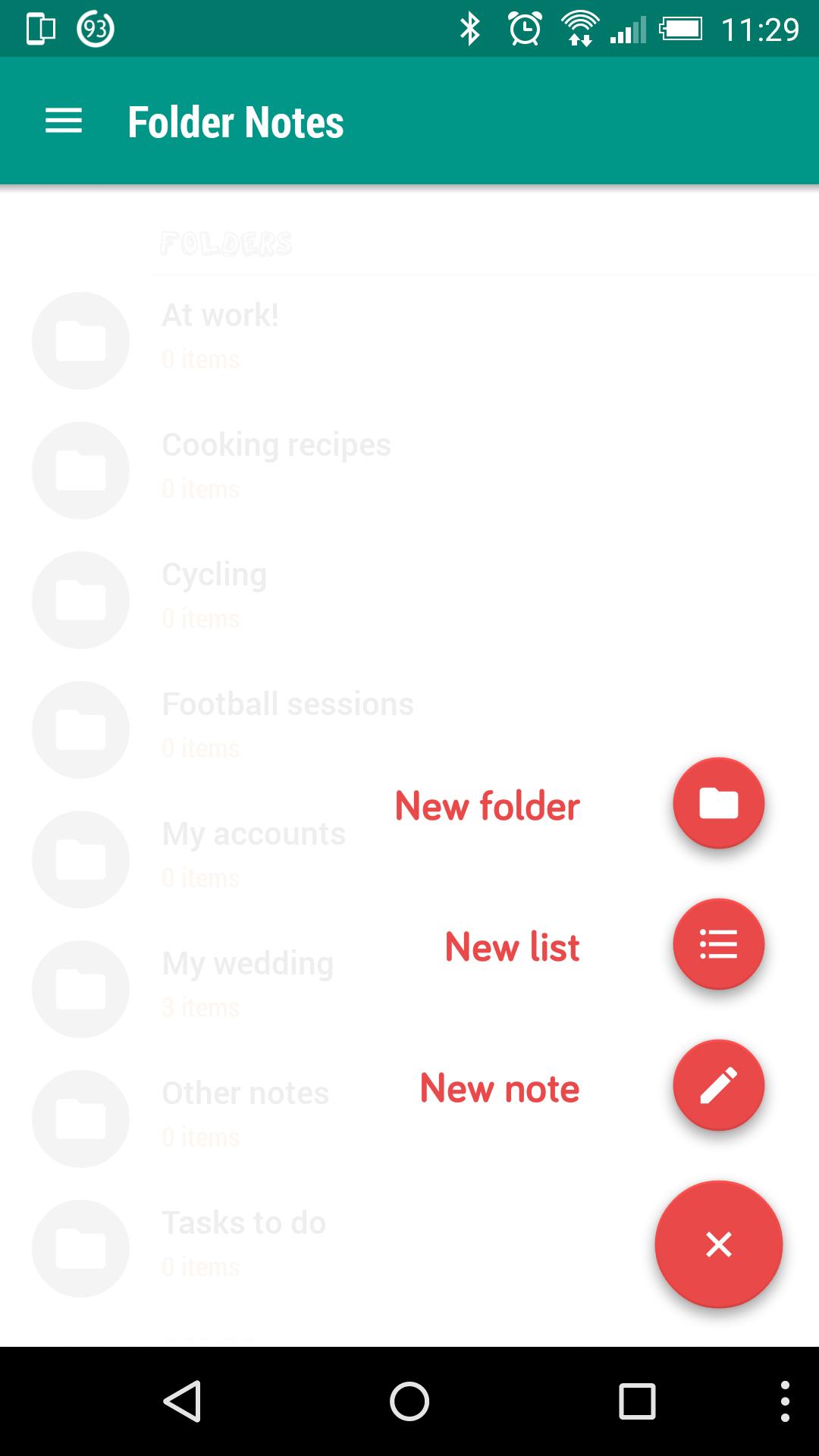The height and width of the screenshot is (1456, 819).
Task: Close the expanded add menu
Action: (718, 1244)
